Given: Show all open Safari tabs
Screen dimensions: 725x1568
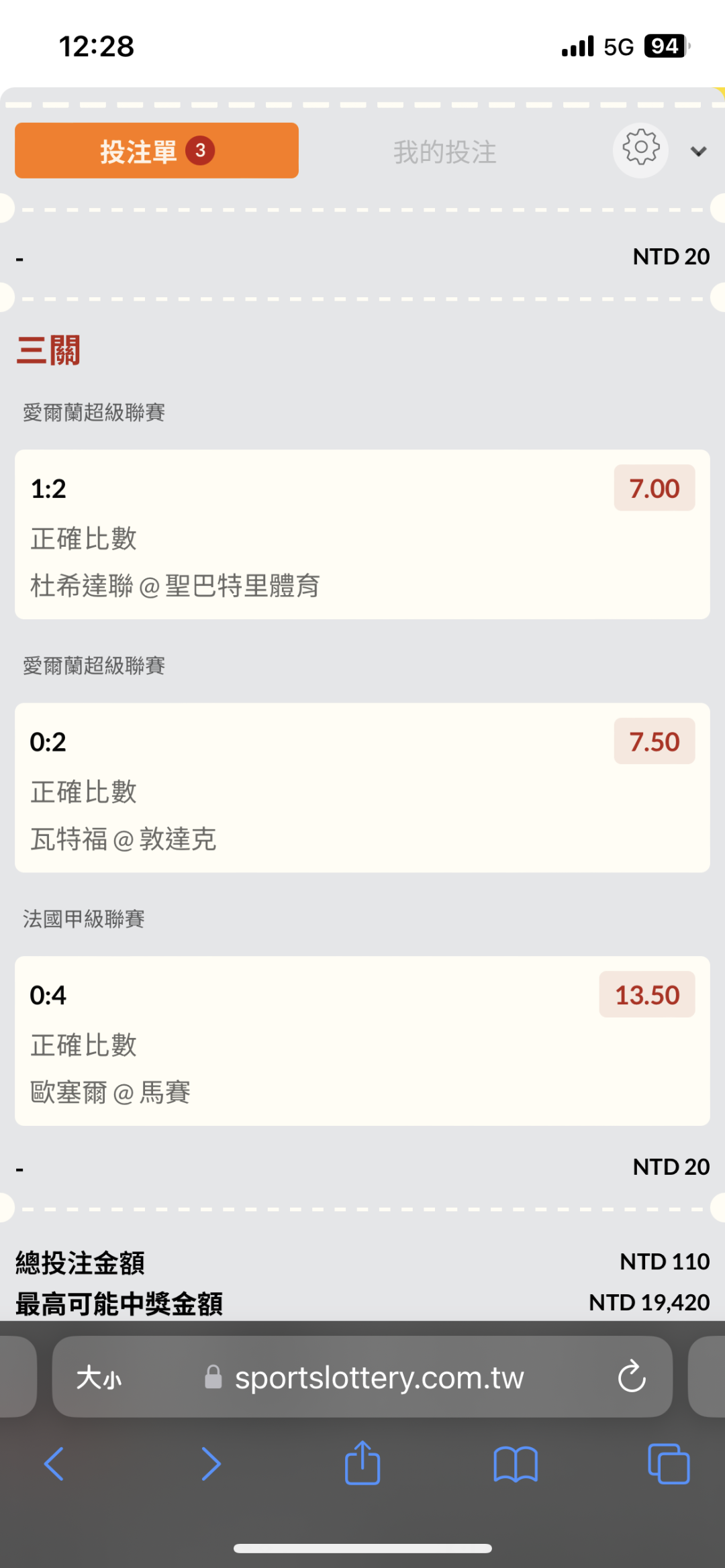Looking at the screenshot, I should [x=669, y=1463].
